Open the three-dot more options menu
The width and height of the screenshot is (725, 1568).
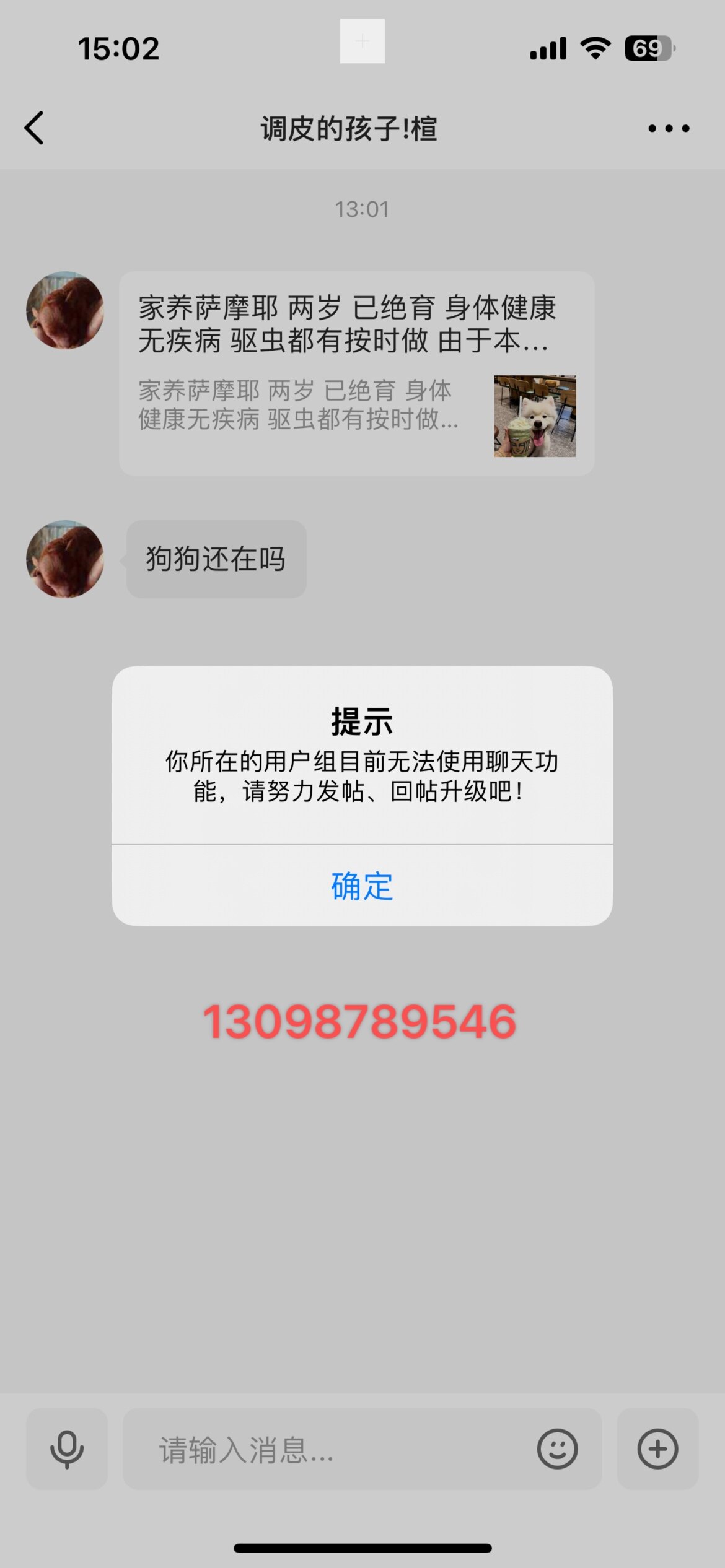[x=669, y=129]
